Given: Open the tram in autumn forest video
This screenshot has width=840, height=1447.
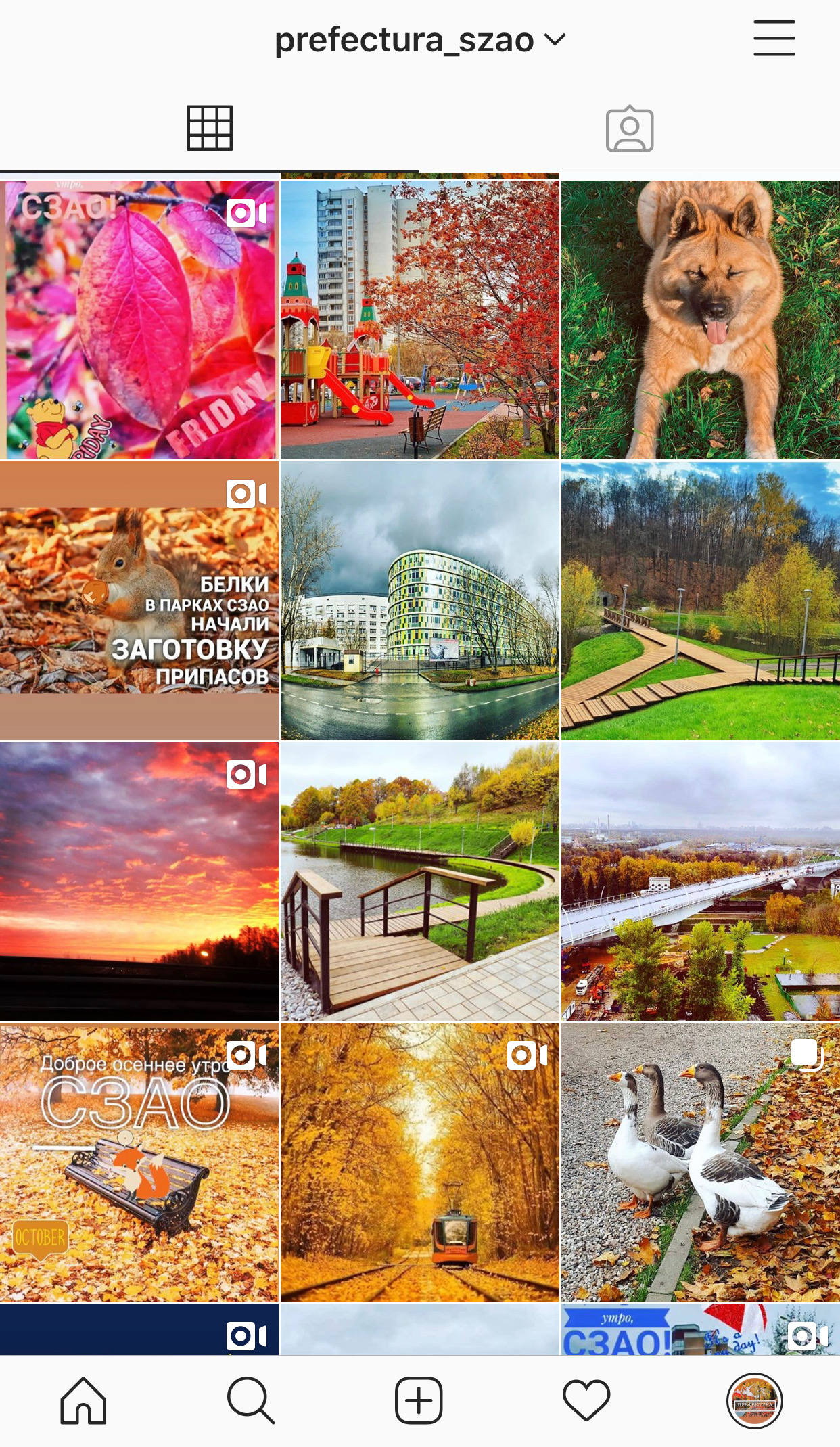Looking at the screenshot, I should [420, 1162].
